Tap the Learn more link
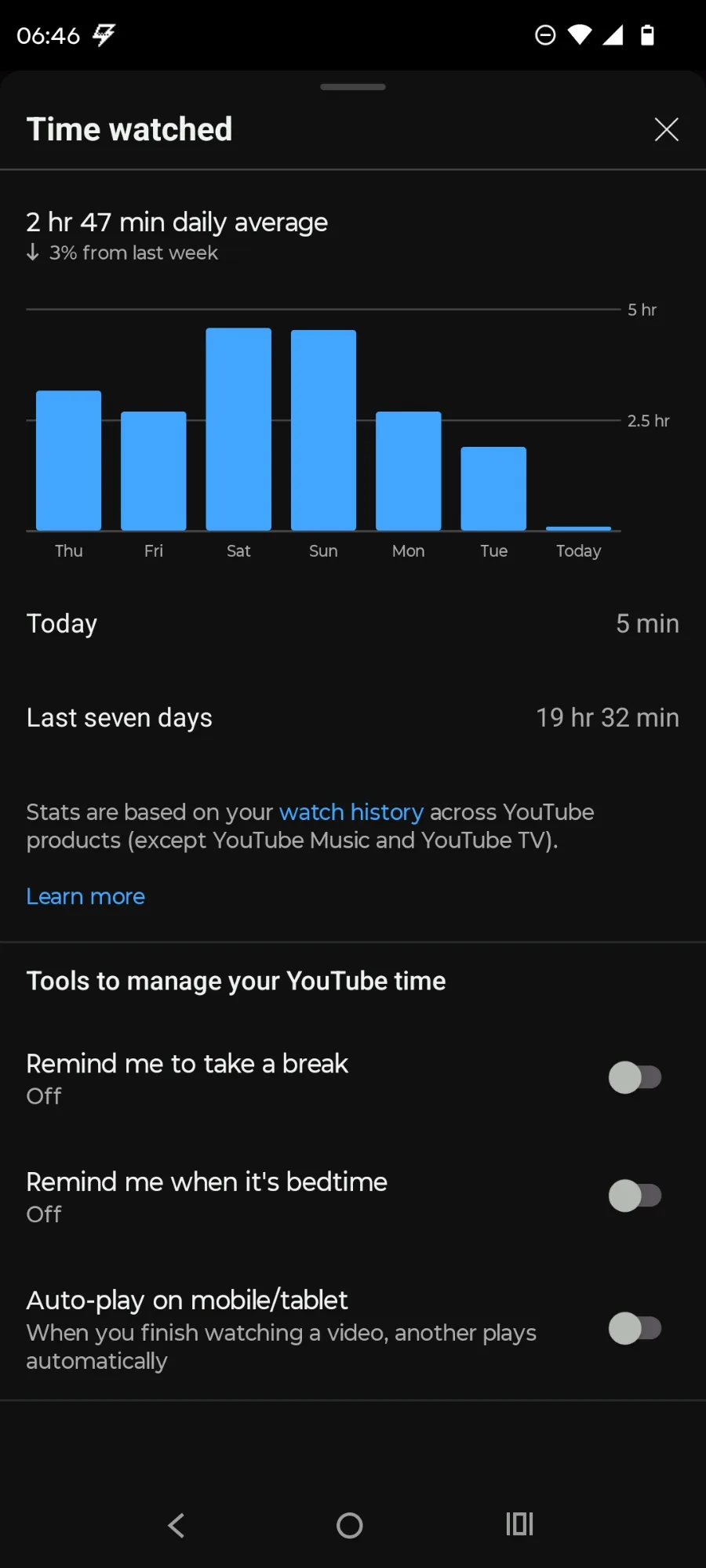 pos(86,896)
